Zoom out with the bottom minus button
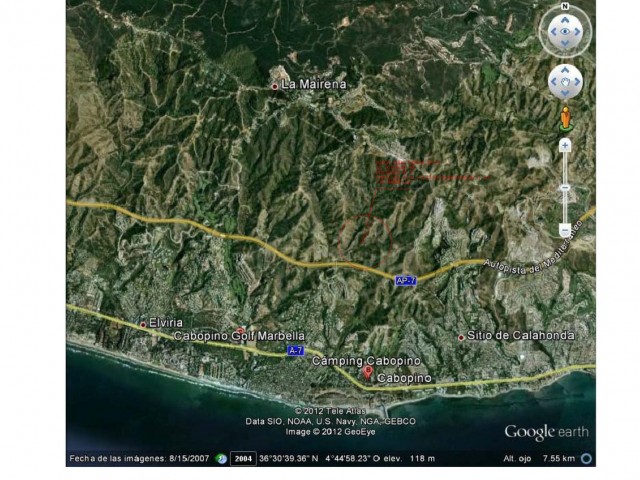The width and height of the screenshot is (640, 480). point(565,231)
